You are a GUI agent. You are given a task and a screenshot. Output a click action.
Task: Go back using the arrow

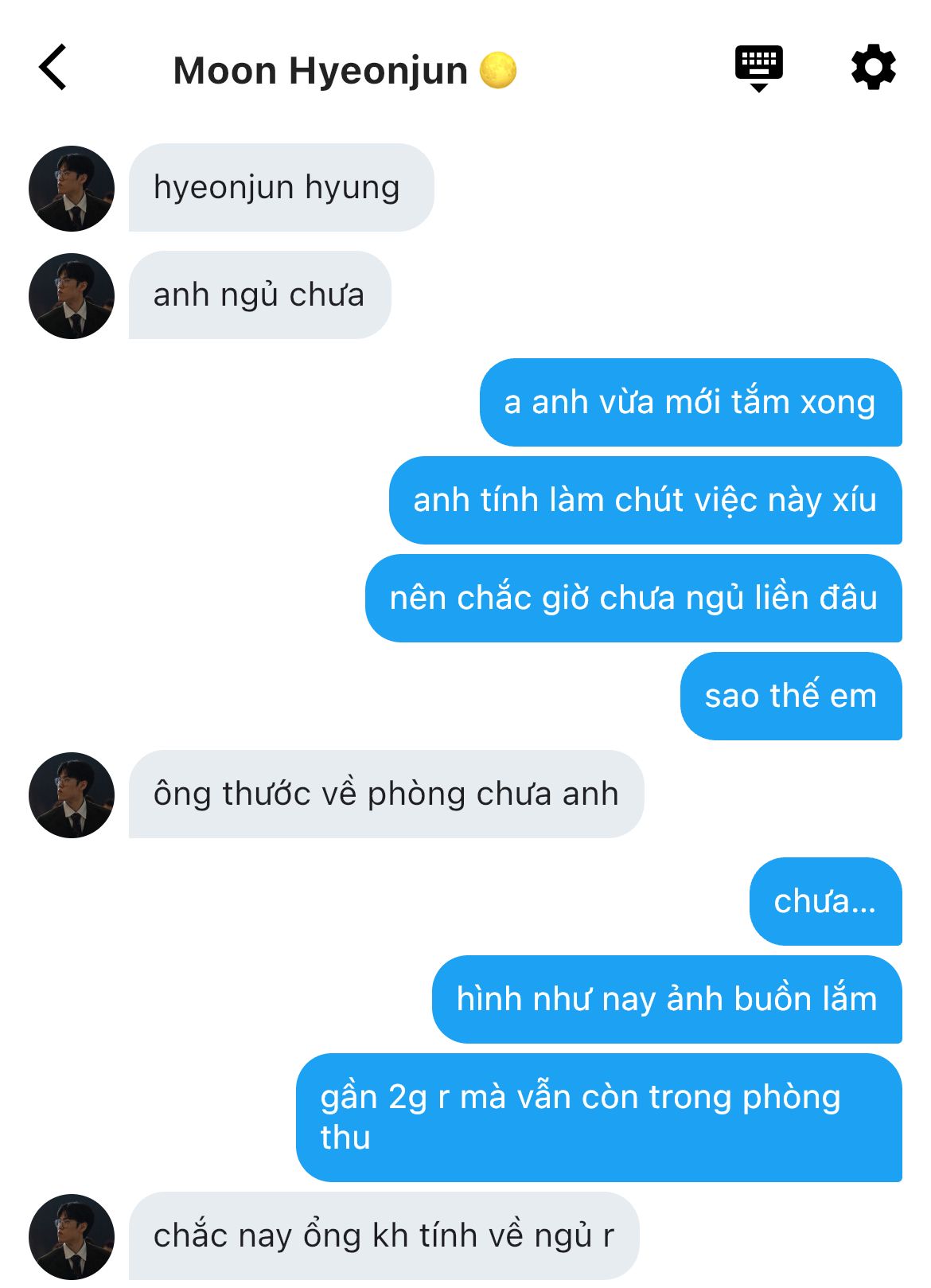coord(53,68)
